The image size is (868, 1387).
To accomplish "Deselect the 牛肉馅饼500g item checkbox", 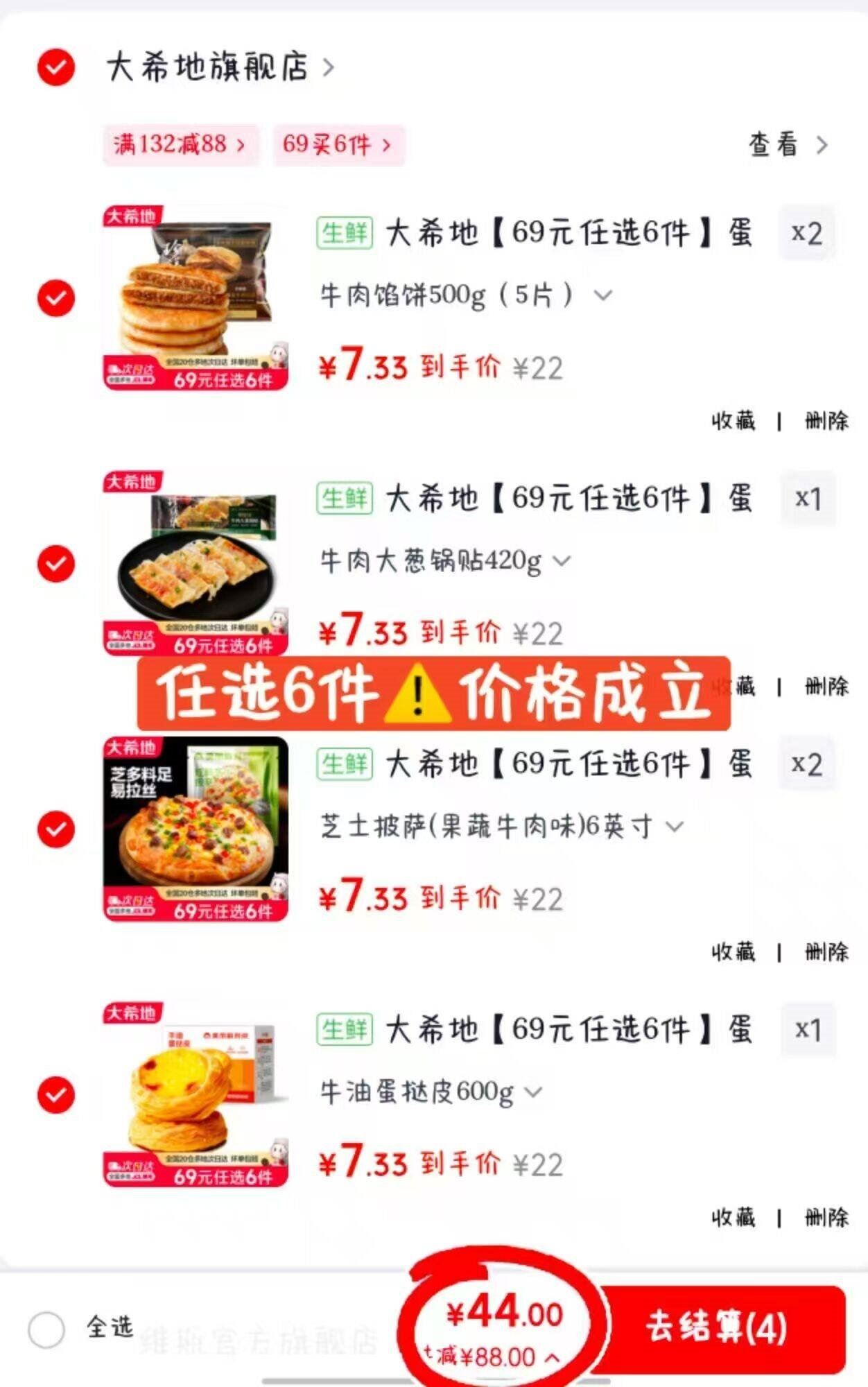I will click(56, 298).
